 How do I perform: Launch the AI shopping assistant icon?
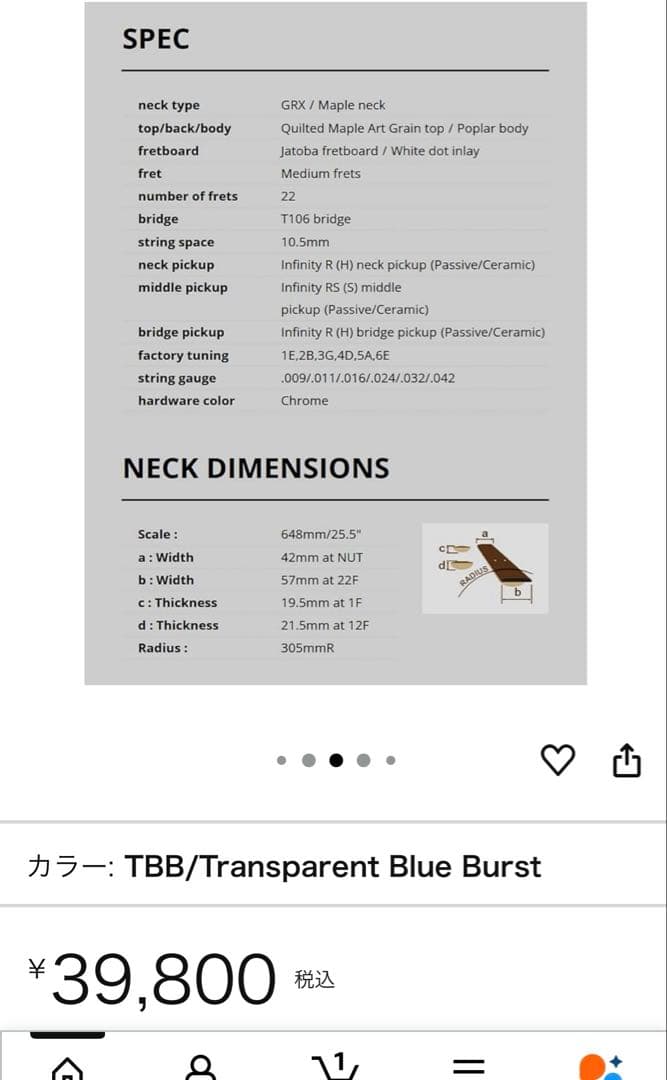pyautogui.click(x=600, y=1066)
